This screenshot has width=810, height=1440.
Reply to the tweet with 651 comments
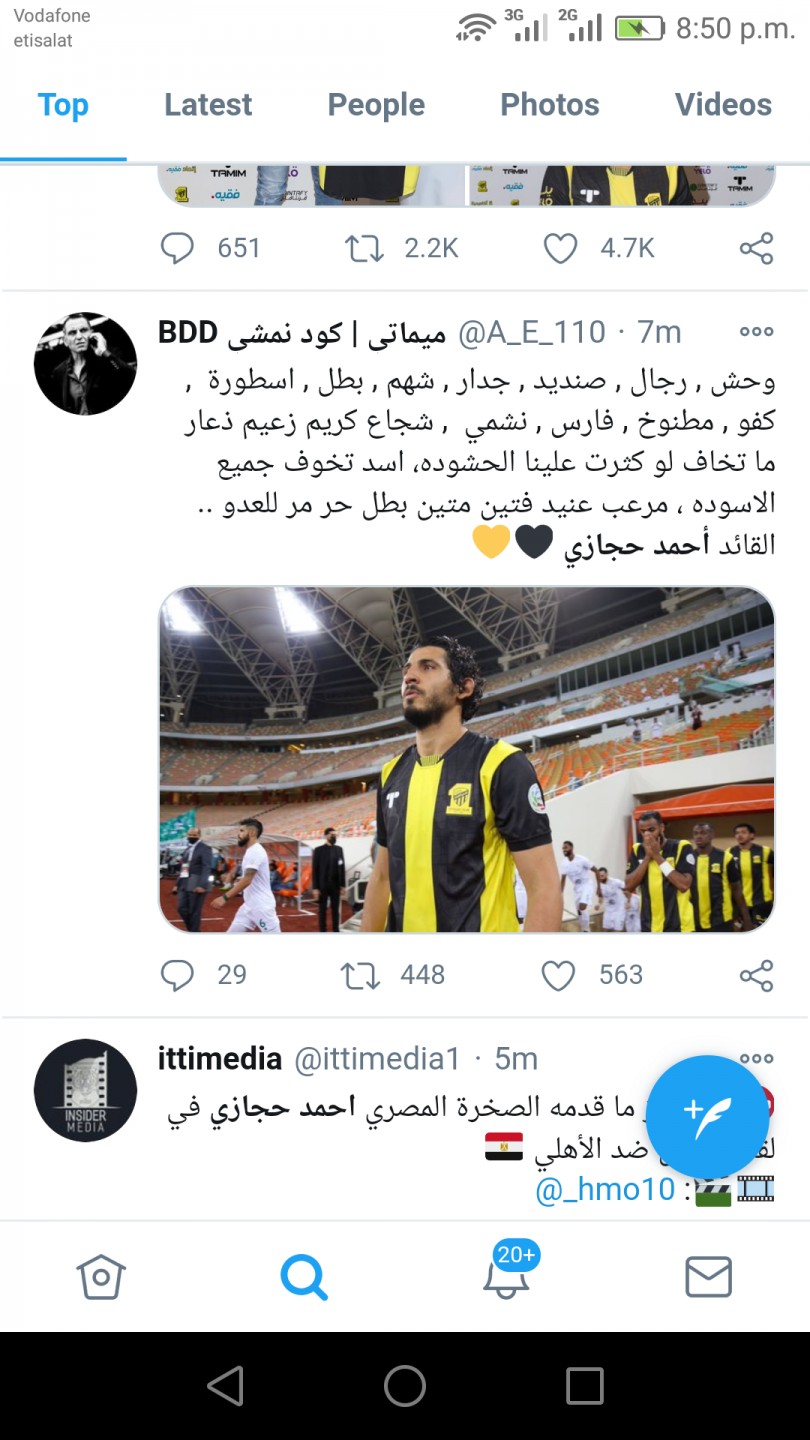[177, 248]
